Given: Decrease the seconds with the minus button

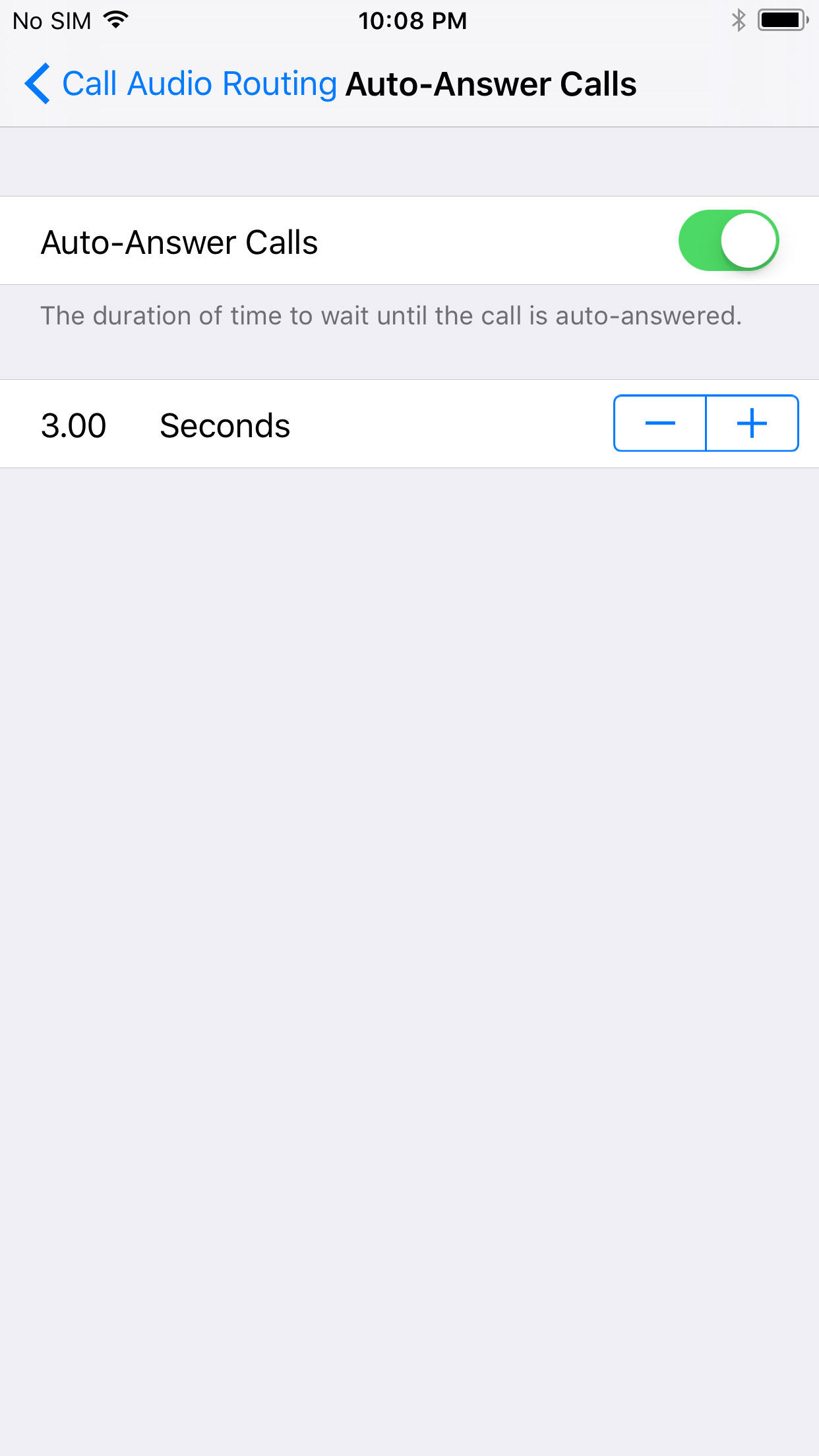Looking at the screenshot, I should coord(659,423).
